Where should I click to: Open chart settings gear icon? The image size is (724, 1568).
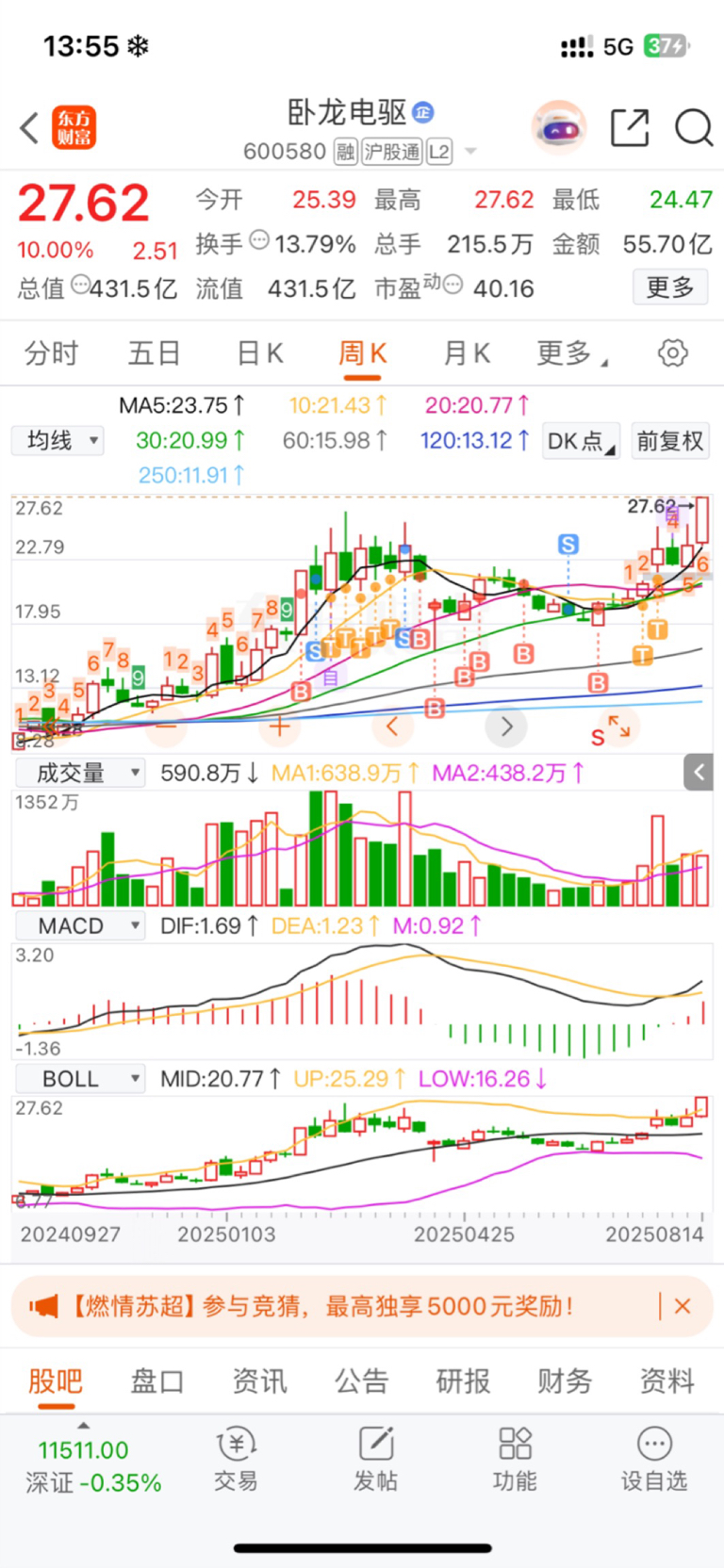click(672, 353)
